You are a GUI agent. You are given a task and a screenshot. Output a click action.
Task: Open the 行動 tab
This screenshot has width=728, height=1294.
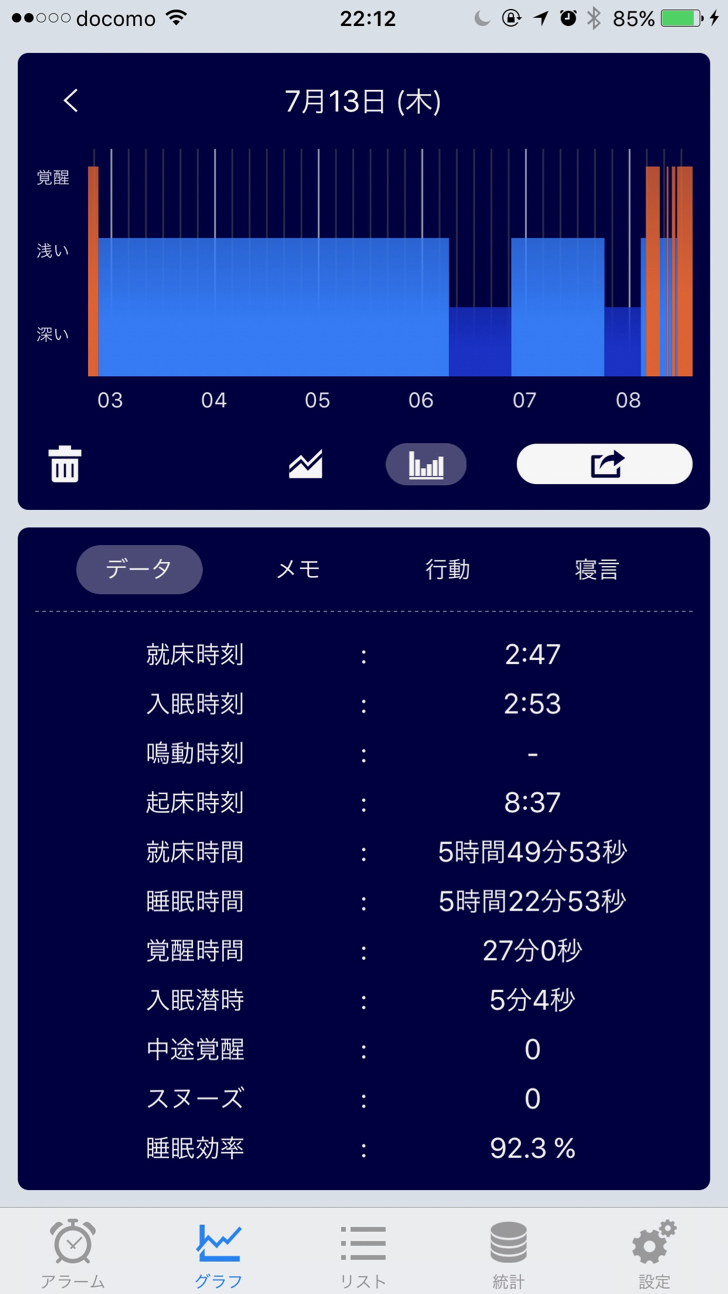click(447, 569)
